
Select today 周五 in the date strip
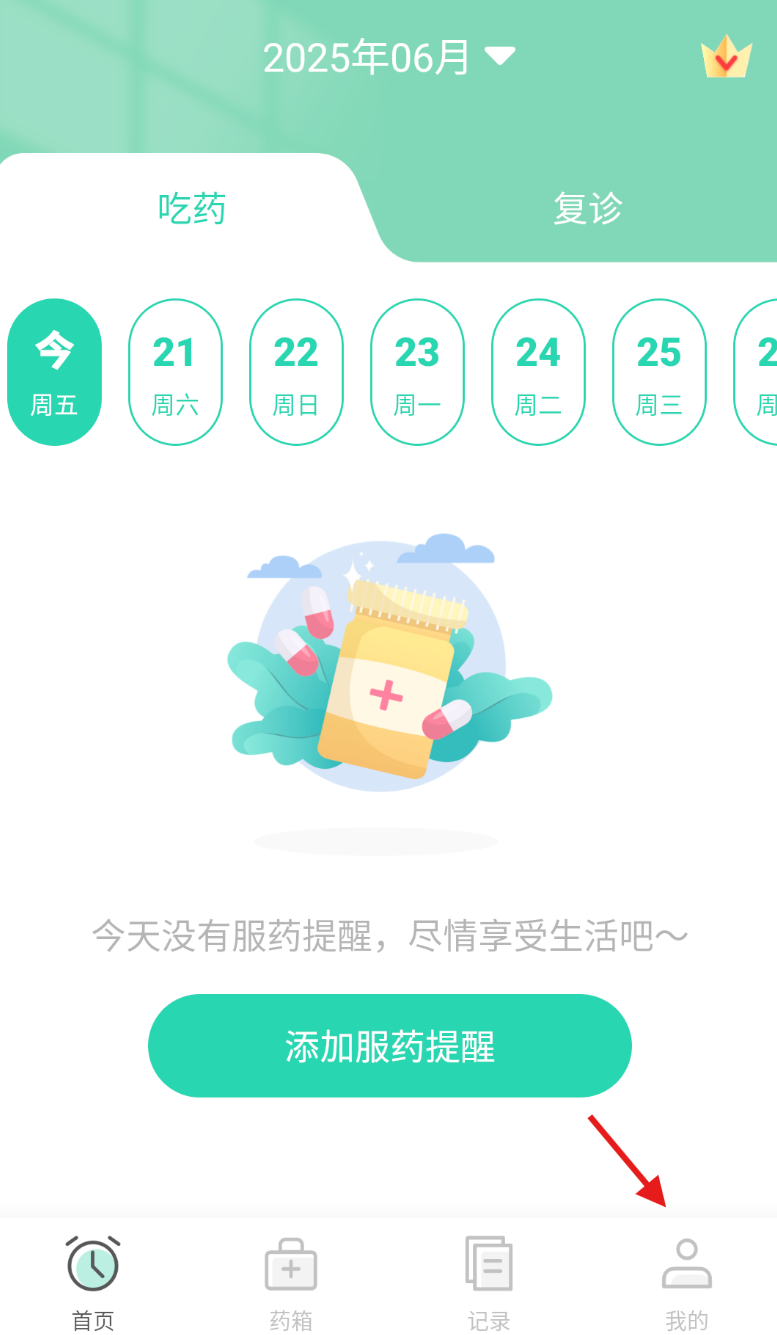point(55,372)
